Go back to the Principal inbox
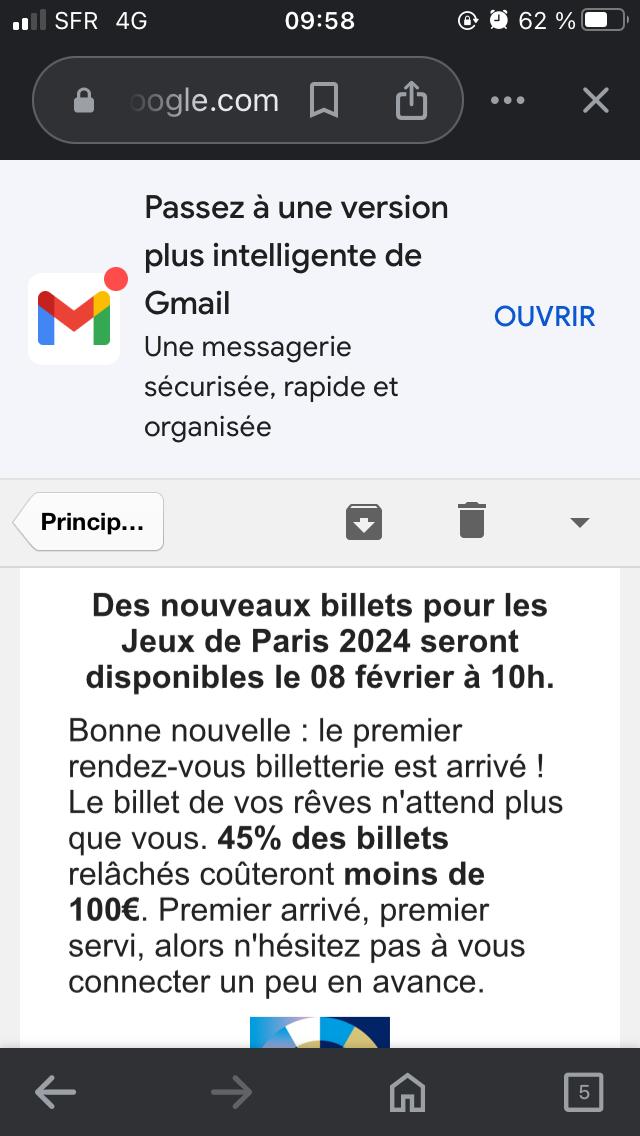640x1136 pixels. pyautogui.click(x=91, y=522)
